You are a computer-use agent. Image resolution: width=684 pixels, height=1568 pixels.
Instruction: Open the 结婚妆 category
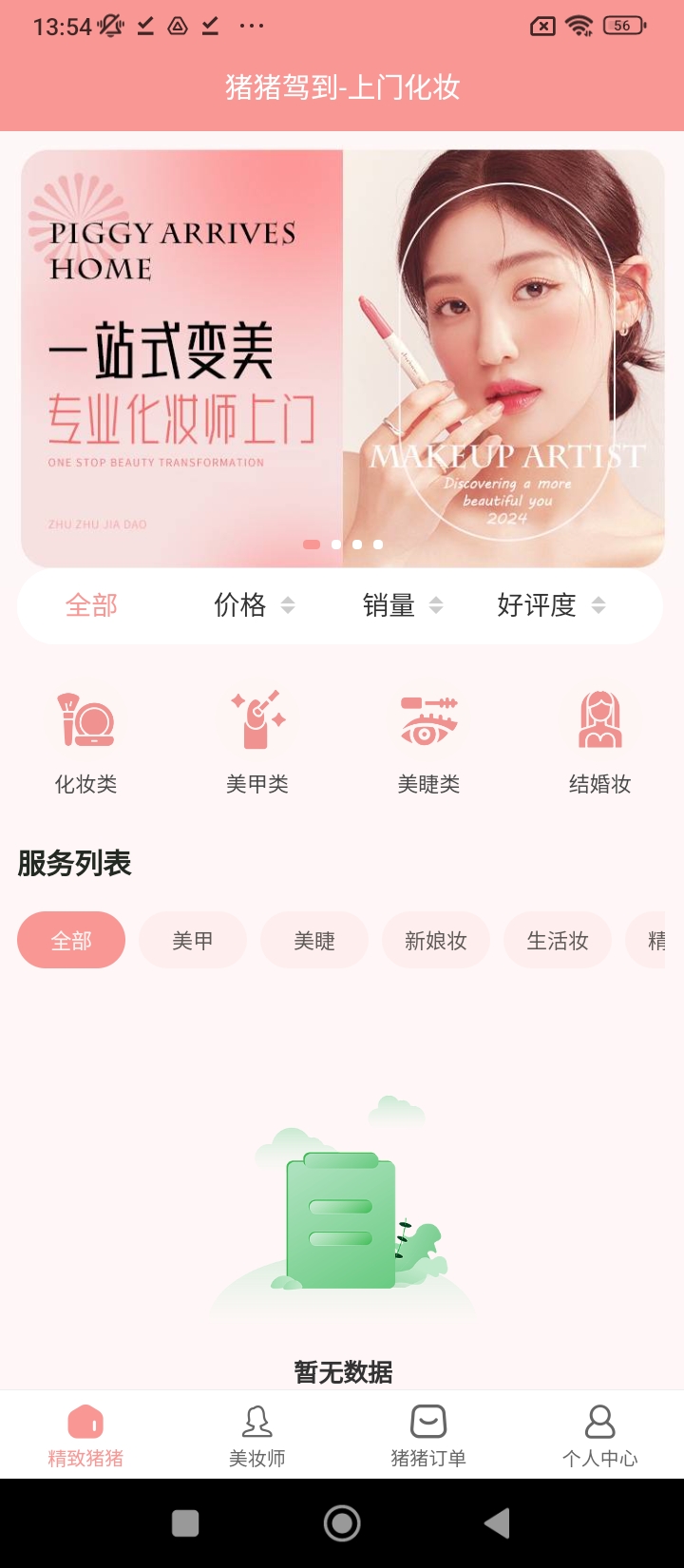click(599, 742)
